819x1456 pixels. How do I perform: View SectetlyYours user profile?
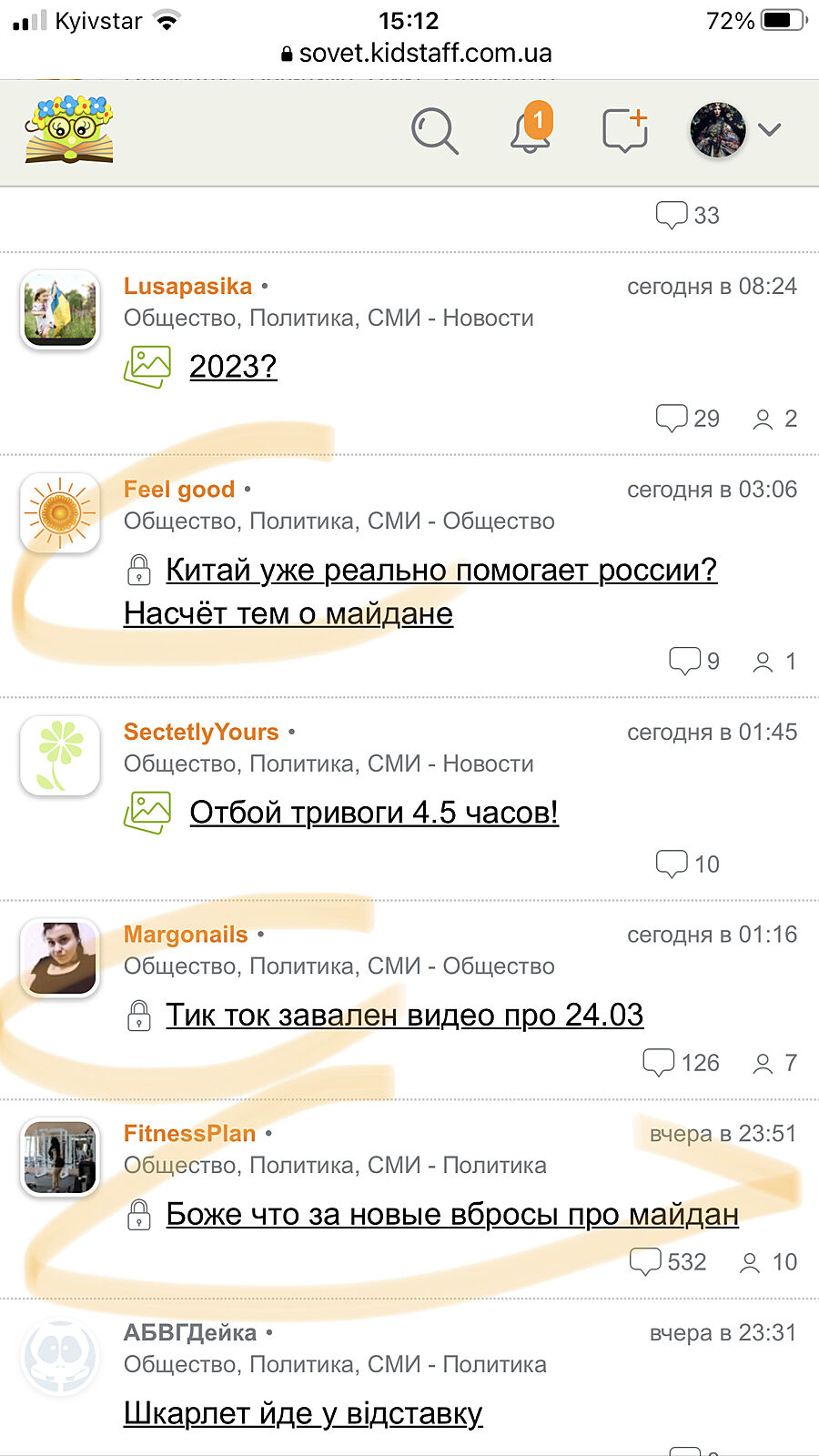coord(201,733)
